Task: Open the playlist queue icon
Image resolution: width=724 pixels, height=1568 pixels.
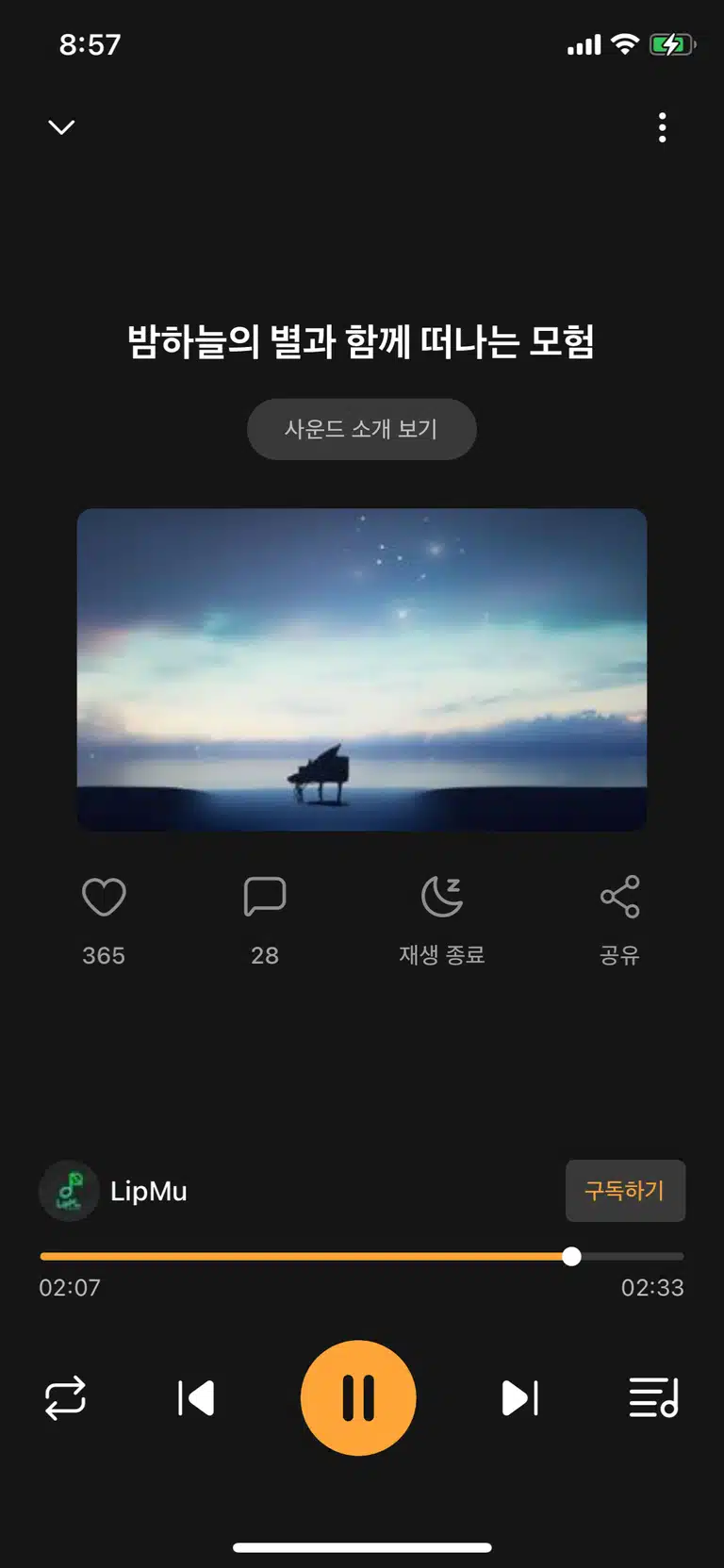Action: point(654,1398)
